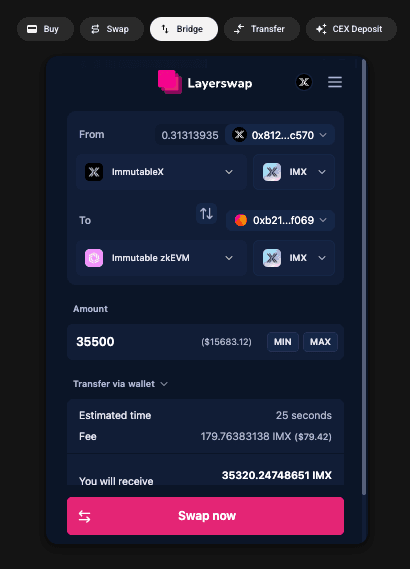
Task: Set the maximum amount with MAX
Action: coord(320,342)
